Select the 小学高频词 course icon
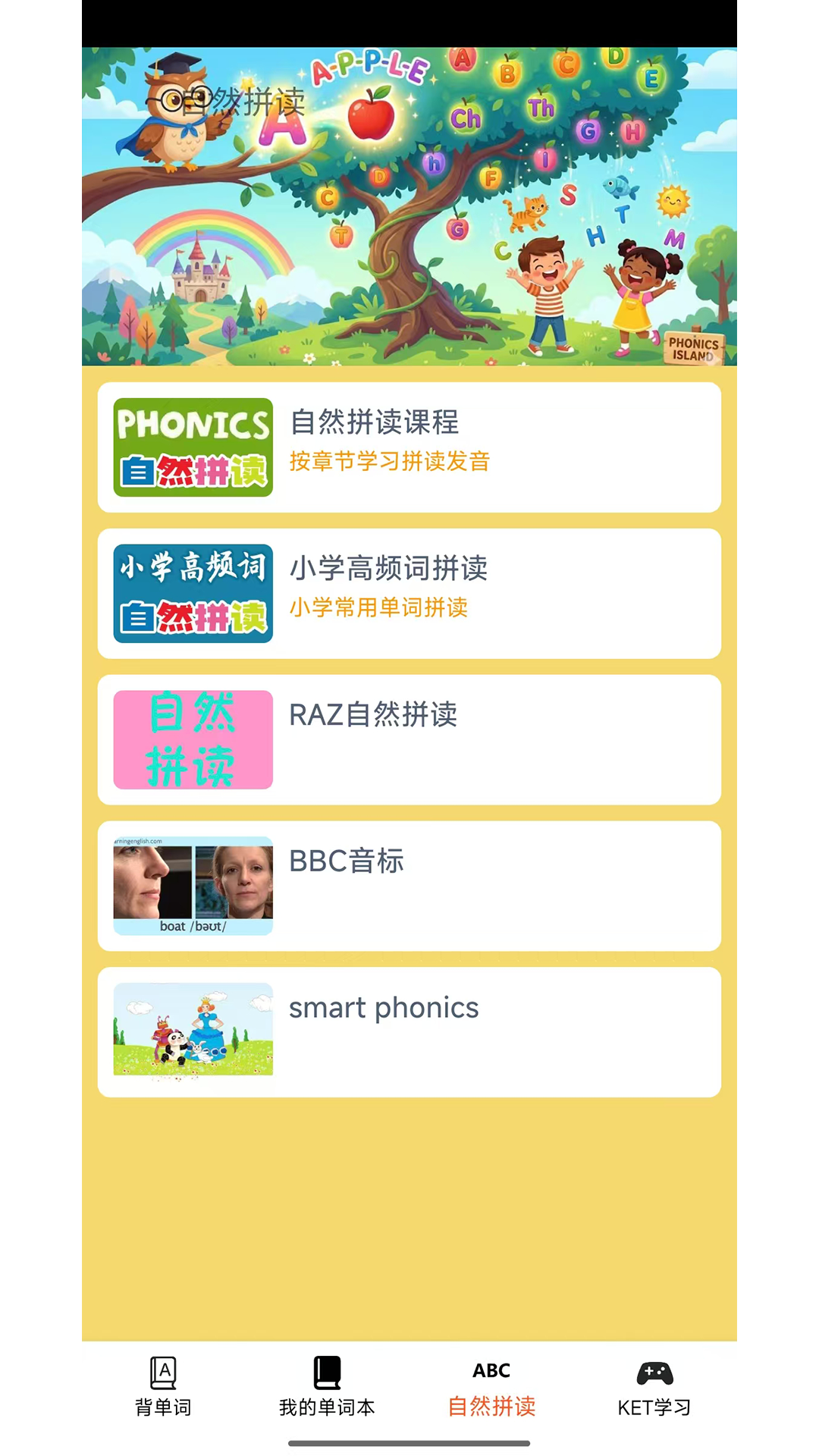Screen dimensions: 819x1456 point(192,593)
